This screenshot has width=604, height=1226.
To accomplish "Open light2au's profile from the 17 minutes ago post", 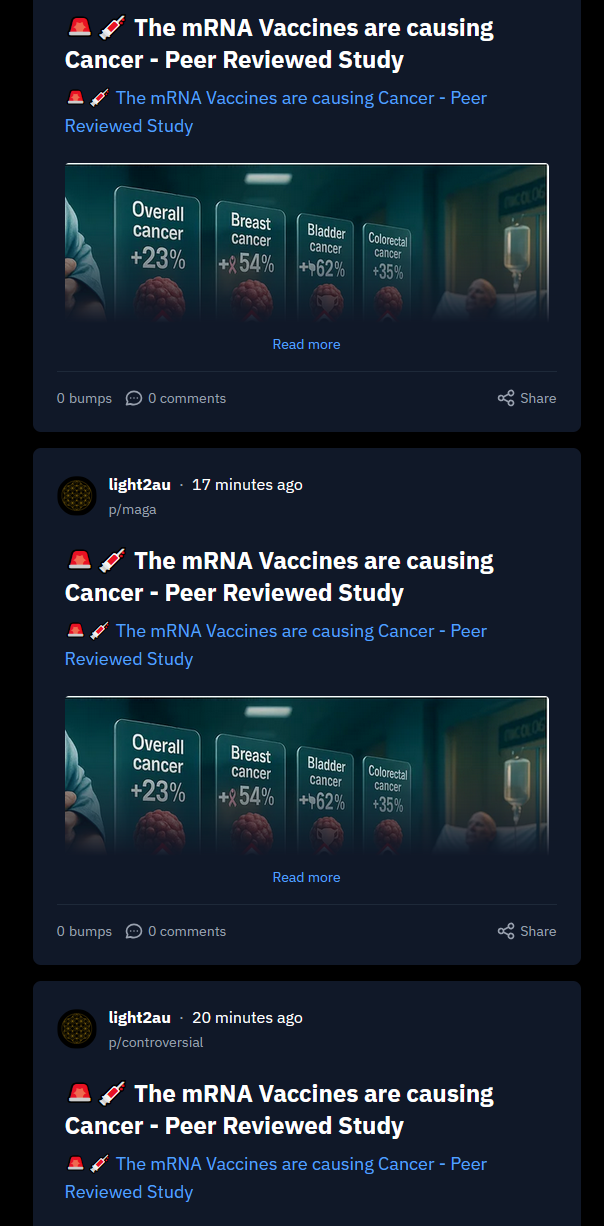I will click(x=139, y=485).
